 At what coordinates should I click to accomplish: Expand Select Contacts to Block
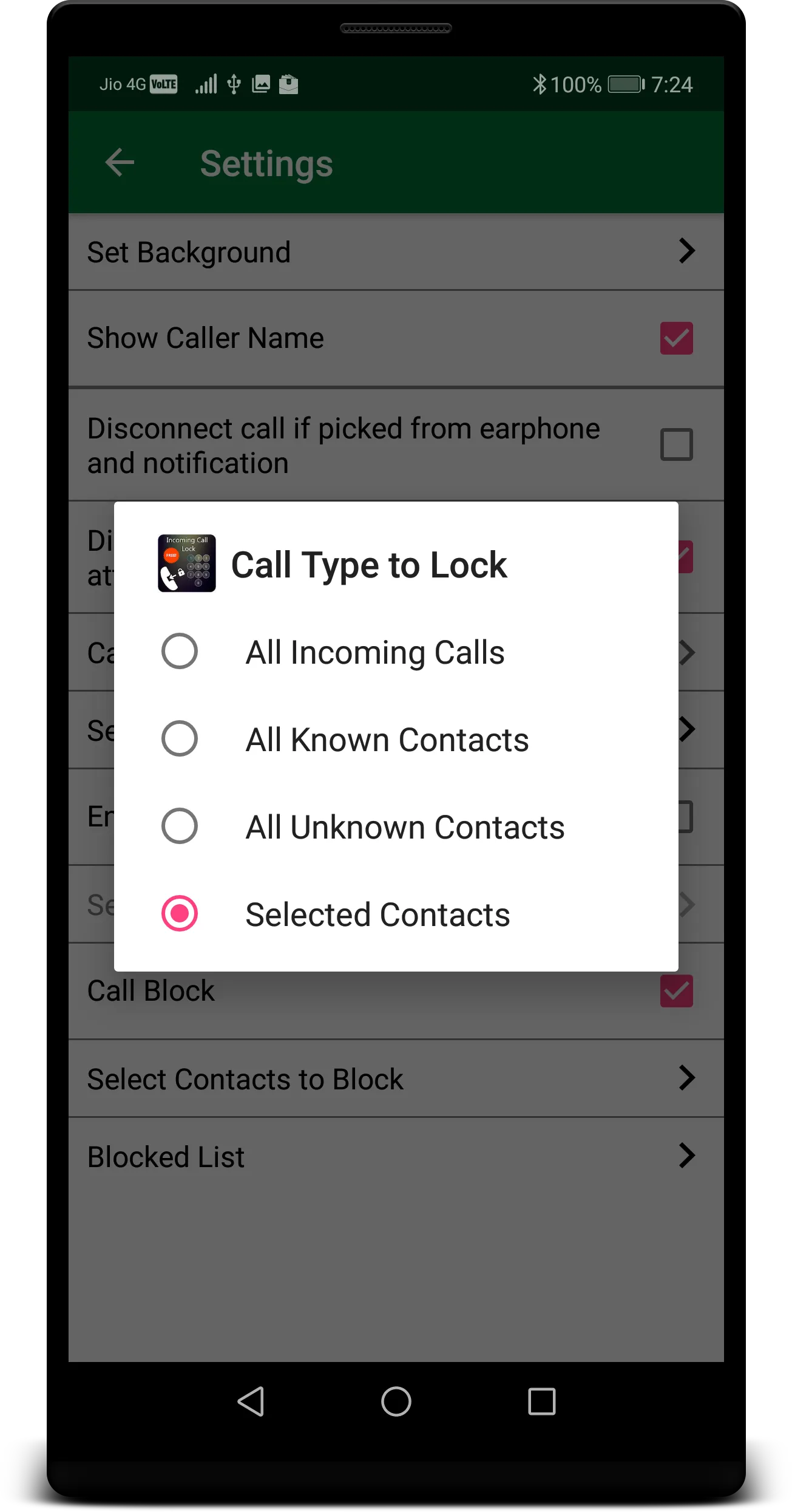pos(686,1078)
